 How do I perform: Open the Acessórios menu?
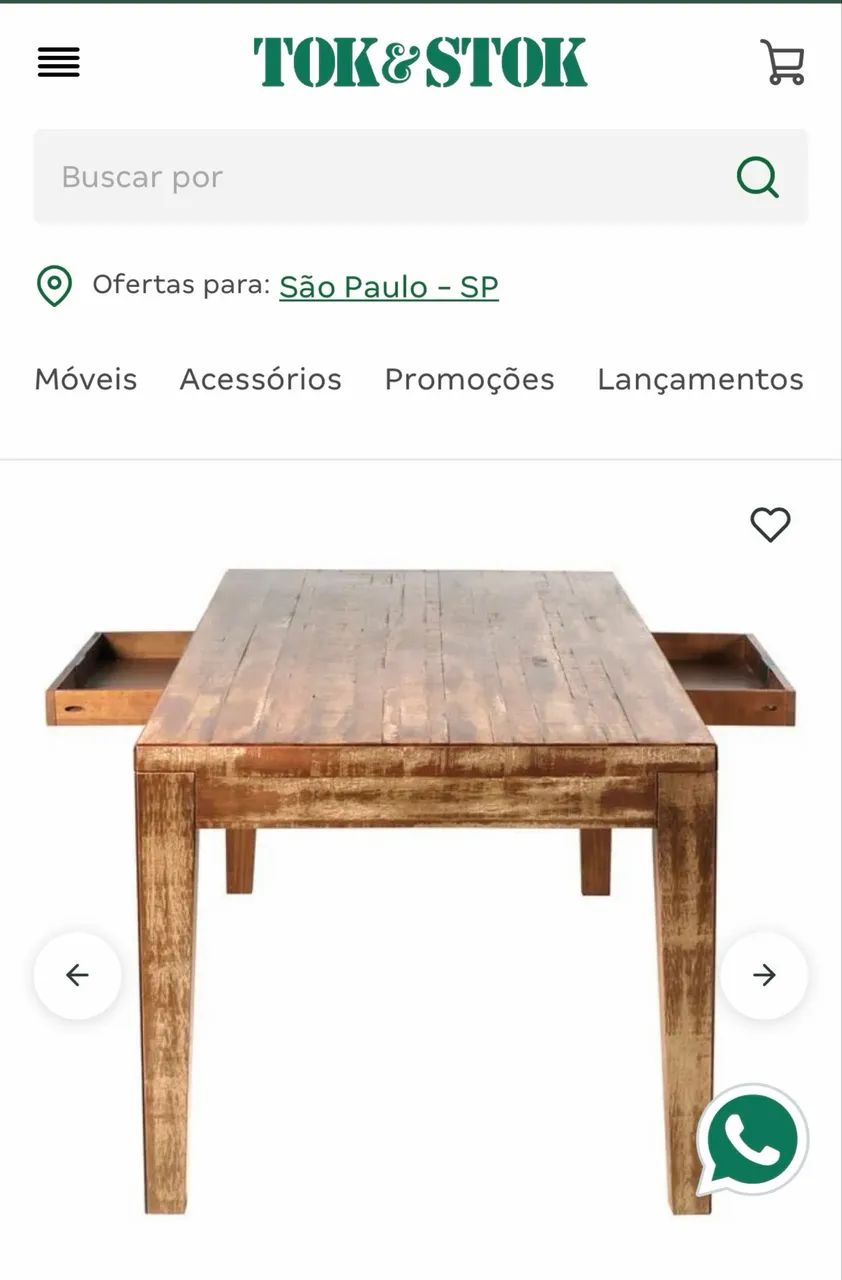coord(260,380)
